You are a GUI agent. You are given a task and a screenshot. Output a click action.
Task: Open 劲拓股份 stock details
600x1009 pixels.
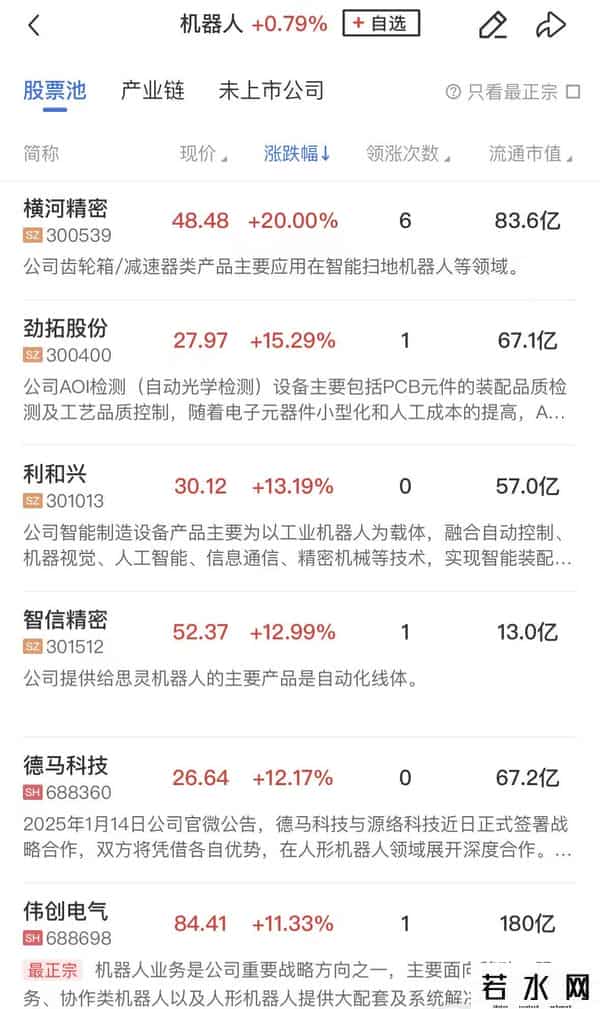[x=66, y=328]
